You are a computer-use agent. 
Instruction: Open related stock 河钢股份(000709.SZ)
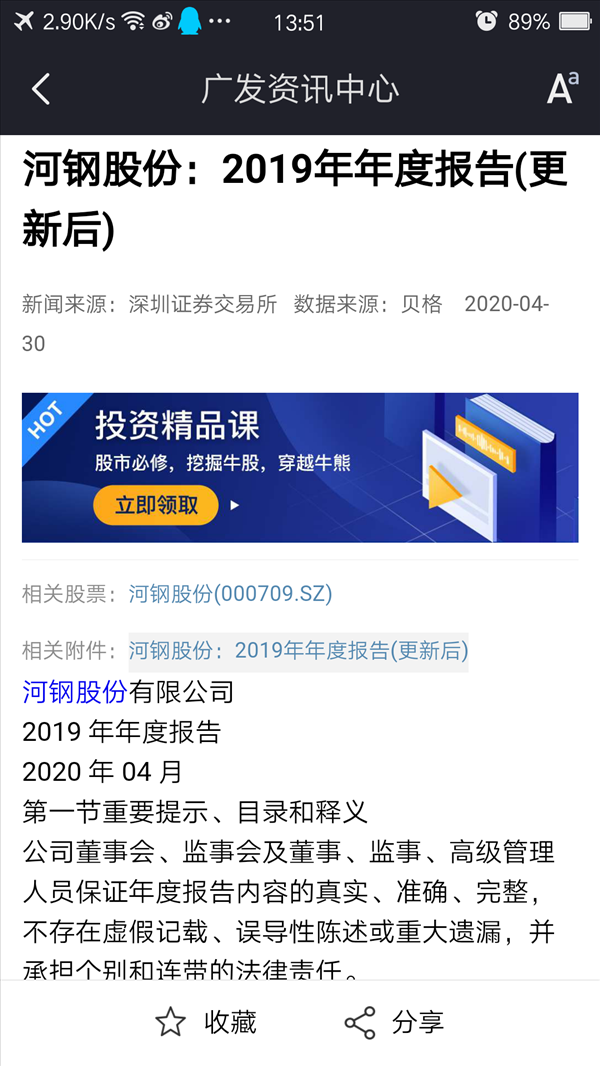(x=230, y=594)
